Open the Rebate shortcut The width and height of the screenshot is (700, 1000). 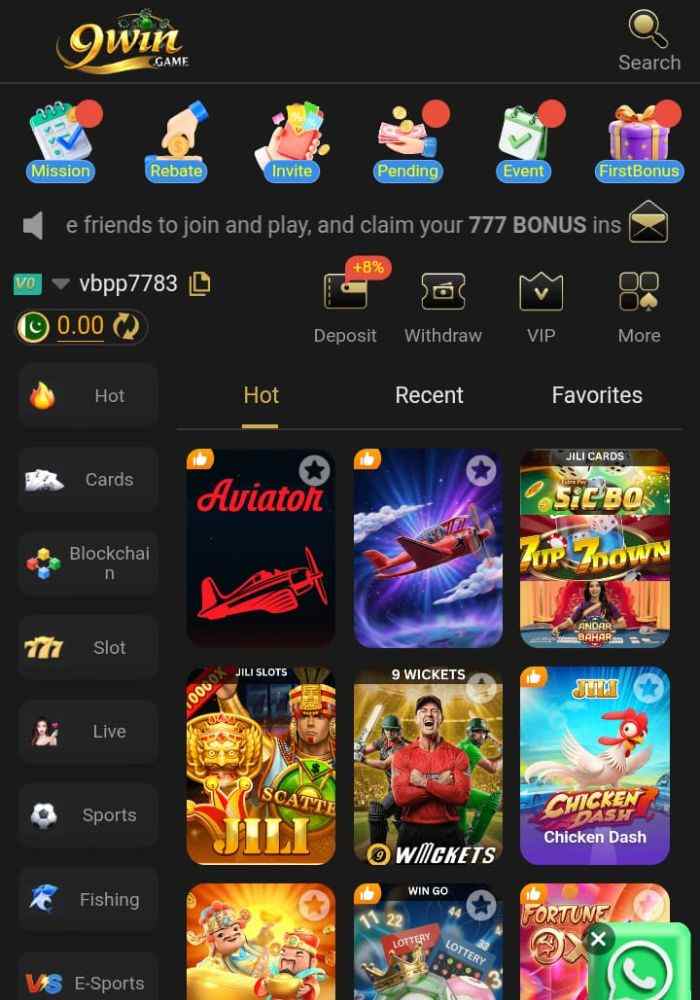point(176,142)
